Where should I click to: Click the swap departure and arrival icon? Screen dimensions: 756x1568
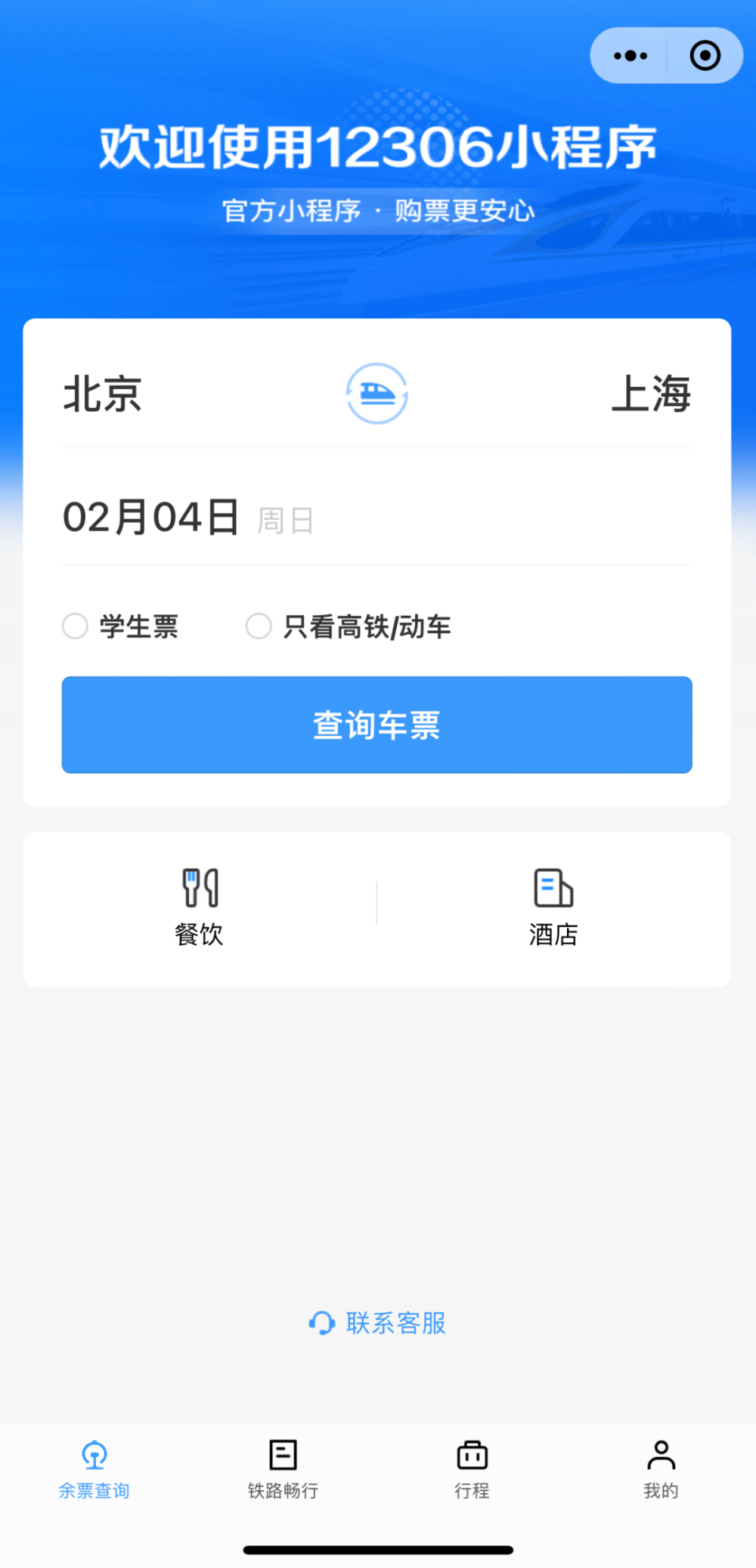[376, 394]
